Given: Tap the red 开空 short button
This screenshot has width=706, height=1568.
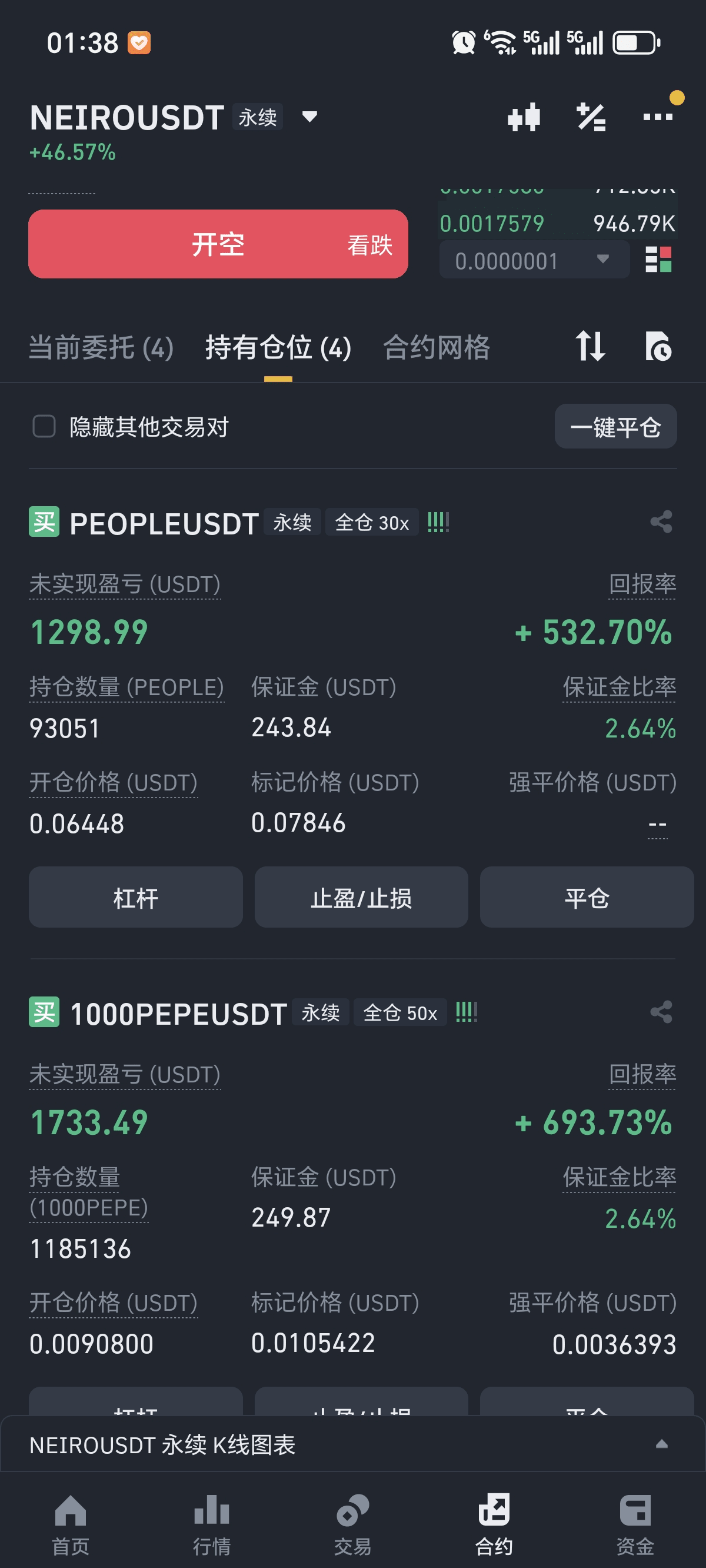Looking at the screenshot, I should pos(218,244).
